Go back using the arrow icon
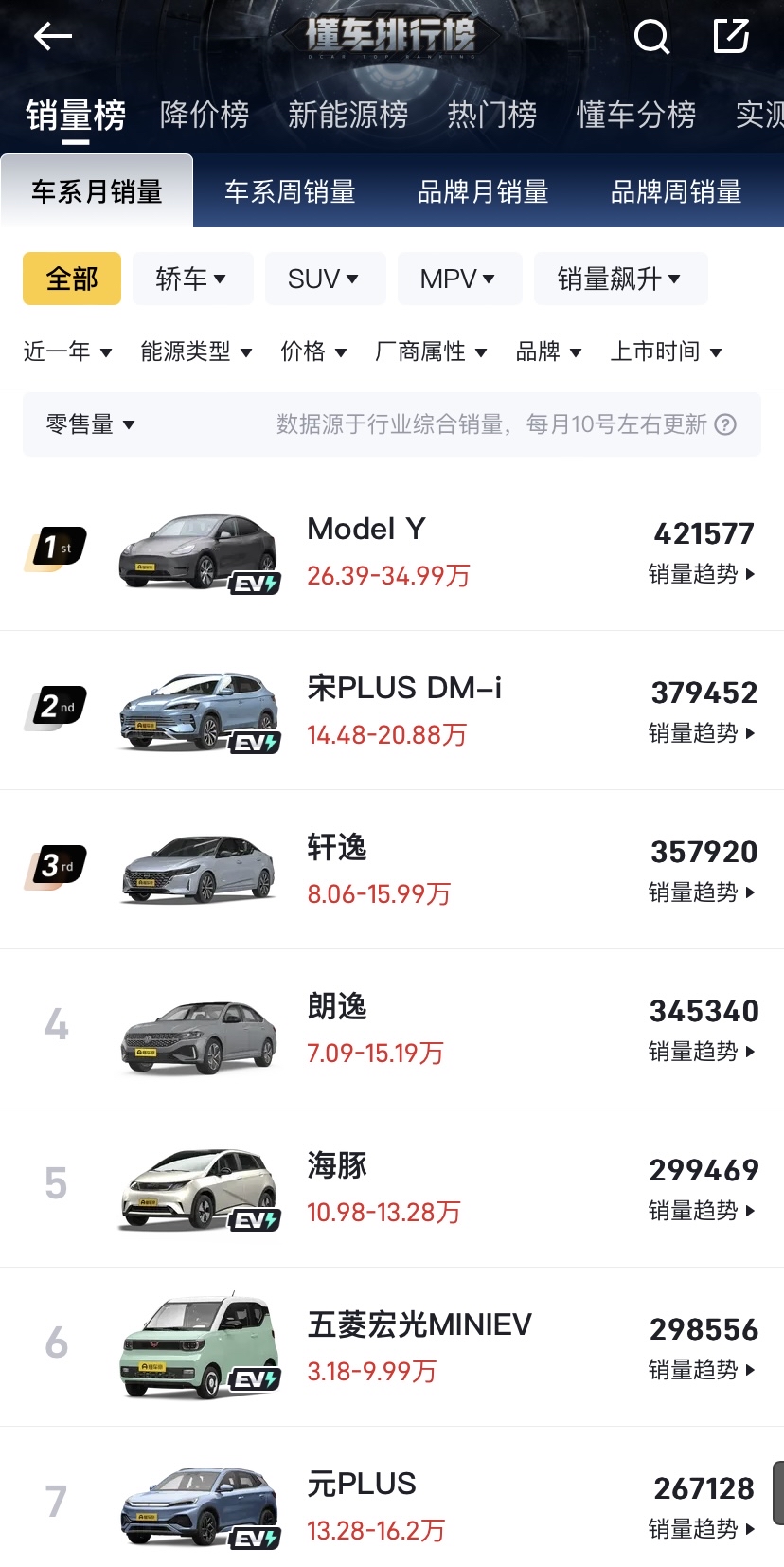 pyautogui.click(x=53, y=37)
